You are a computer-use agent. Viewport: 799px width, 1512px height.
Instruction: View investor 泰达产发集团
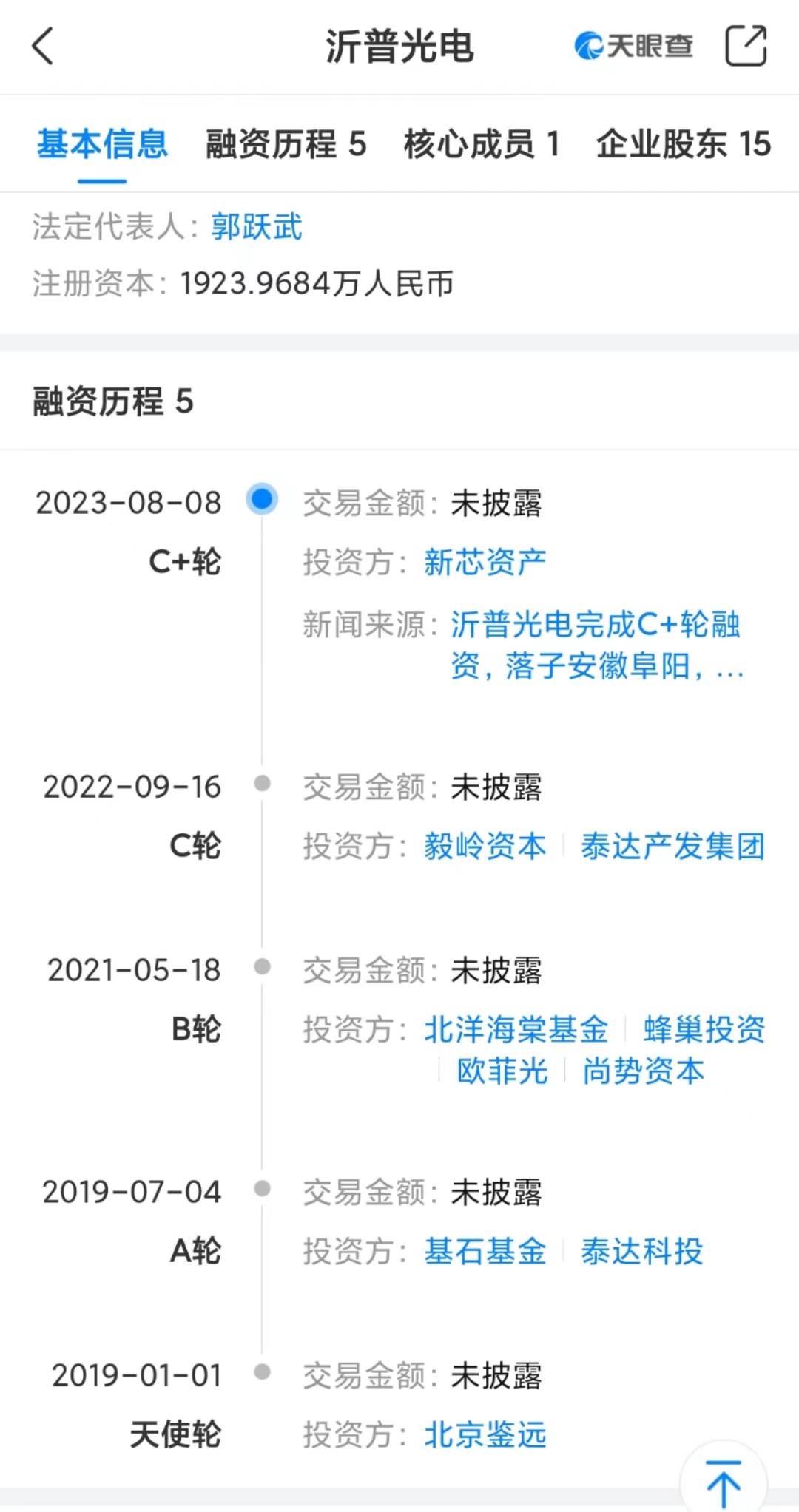pyautogui.click(x=672, y=847)
